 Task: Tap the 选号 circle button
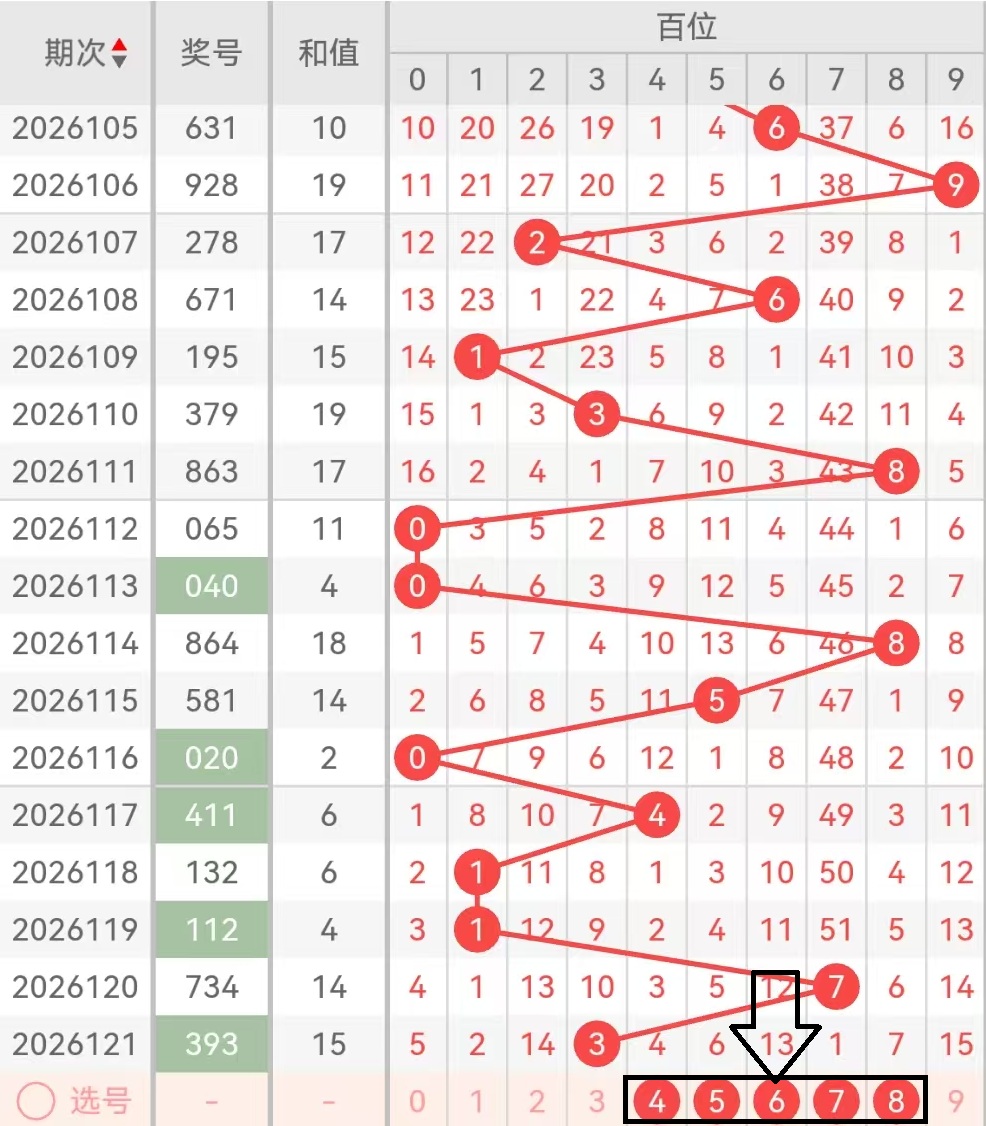(x=36, y=1101)
